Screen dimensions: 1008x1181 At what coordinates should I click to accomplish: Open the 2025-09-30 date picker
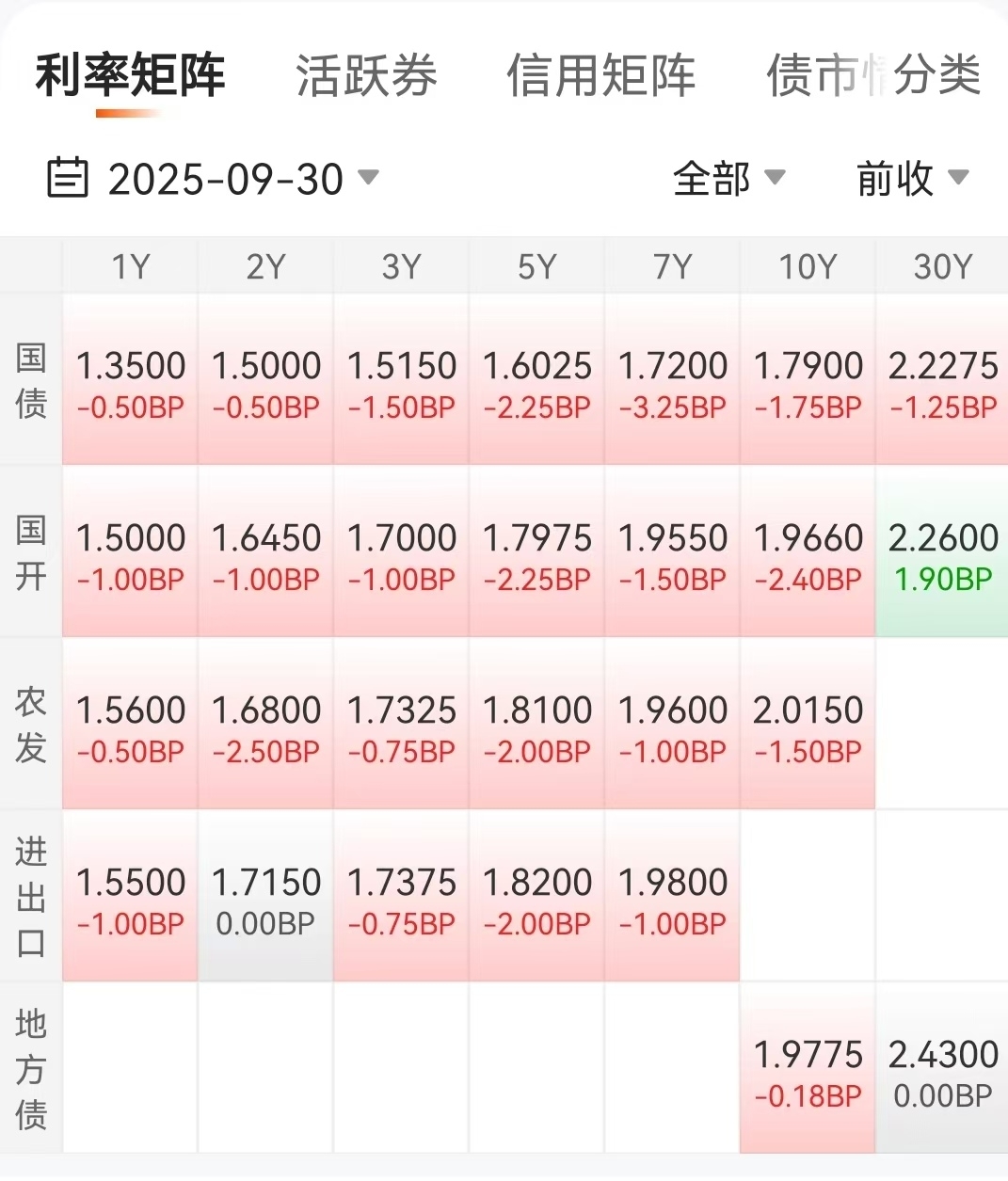214,179
